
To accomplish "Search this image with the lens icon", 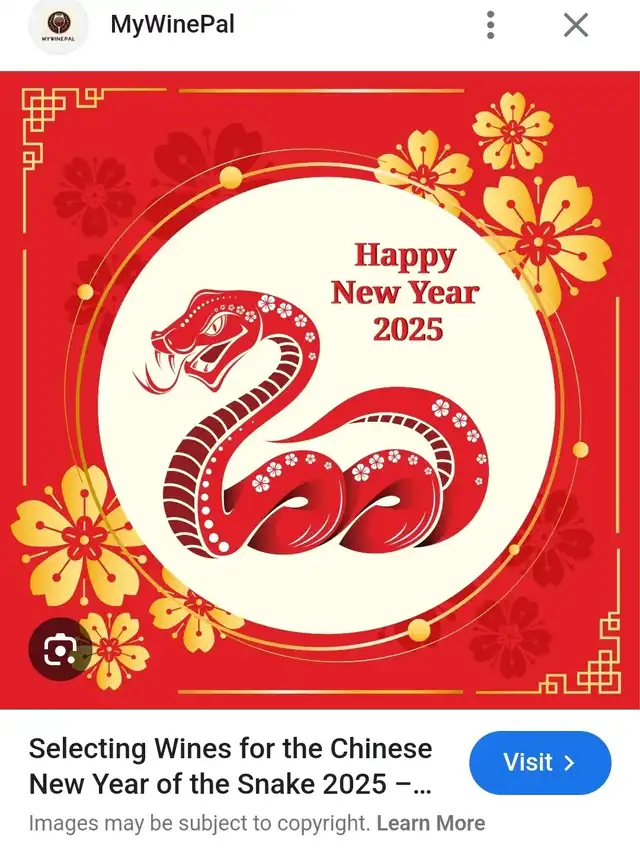I will tap(58, 652).
